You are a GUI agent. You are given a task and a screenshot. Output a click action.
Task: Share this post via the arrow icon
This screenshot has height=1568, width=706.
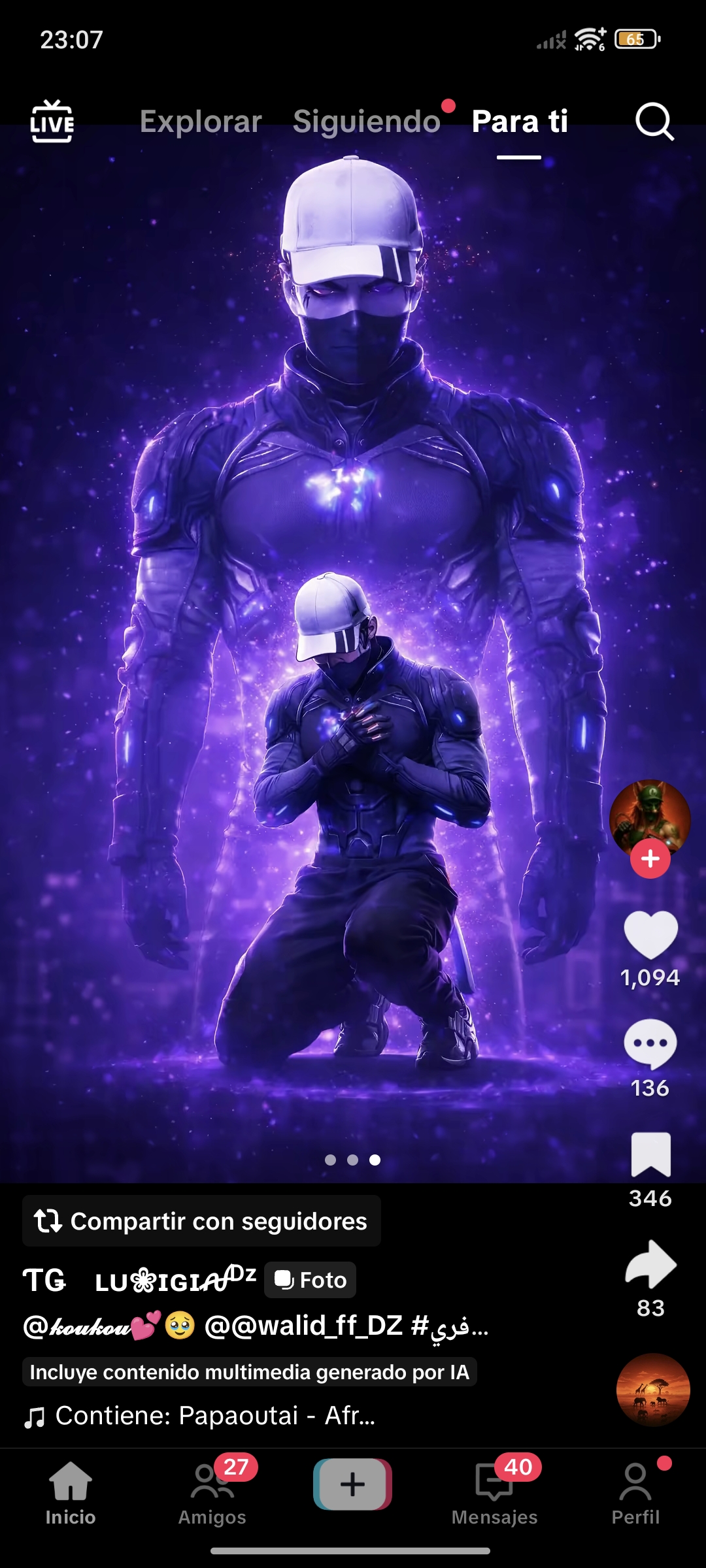(x=650, y=1264)
